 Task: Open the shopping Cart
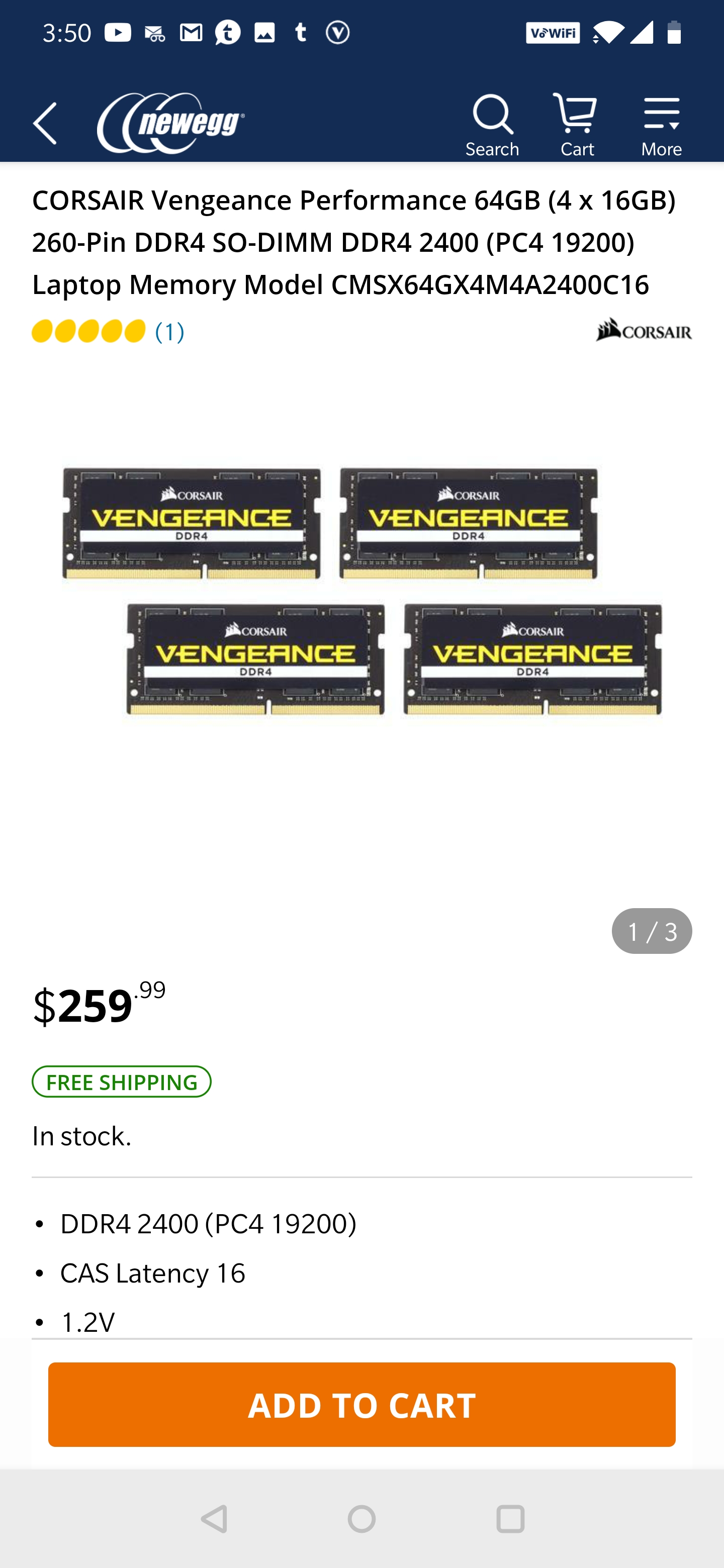pos(576,126)
